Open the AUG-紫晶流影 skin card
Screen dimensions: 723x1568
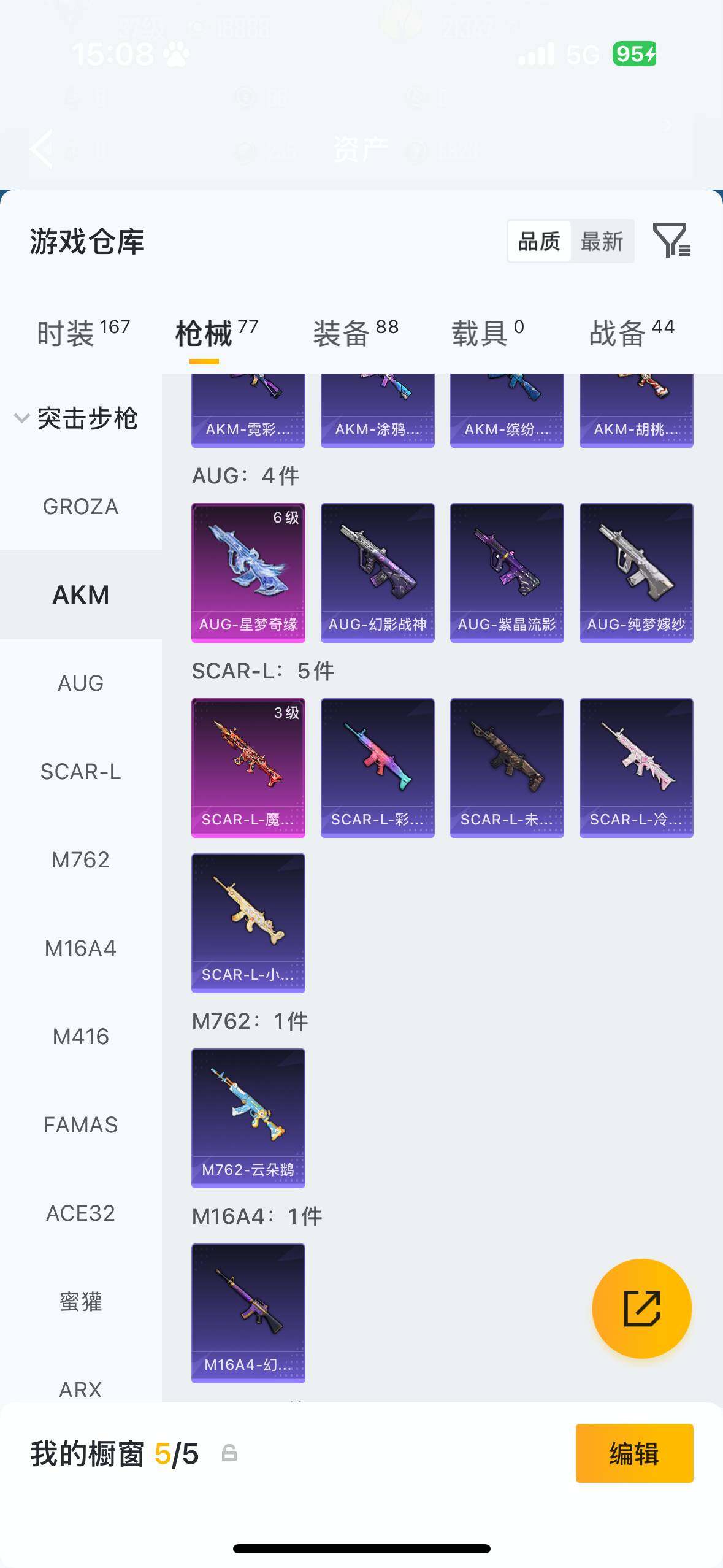click(x=507, y=572)
